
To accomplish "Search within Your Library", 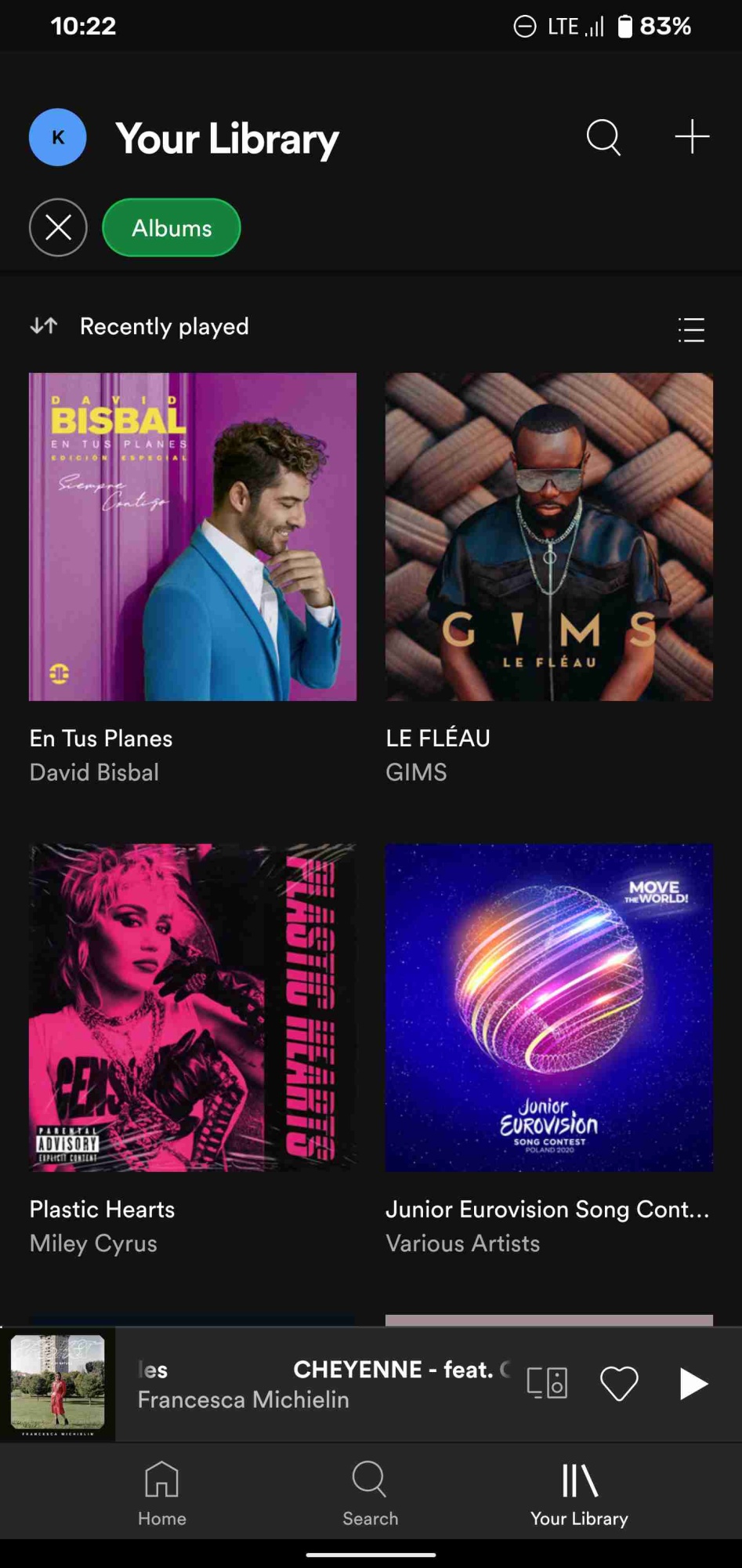I will coord(603,138).
